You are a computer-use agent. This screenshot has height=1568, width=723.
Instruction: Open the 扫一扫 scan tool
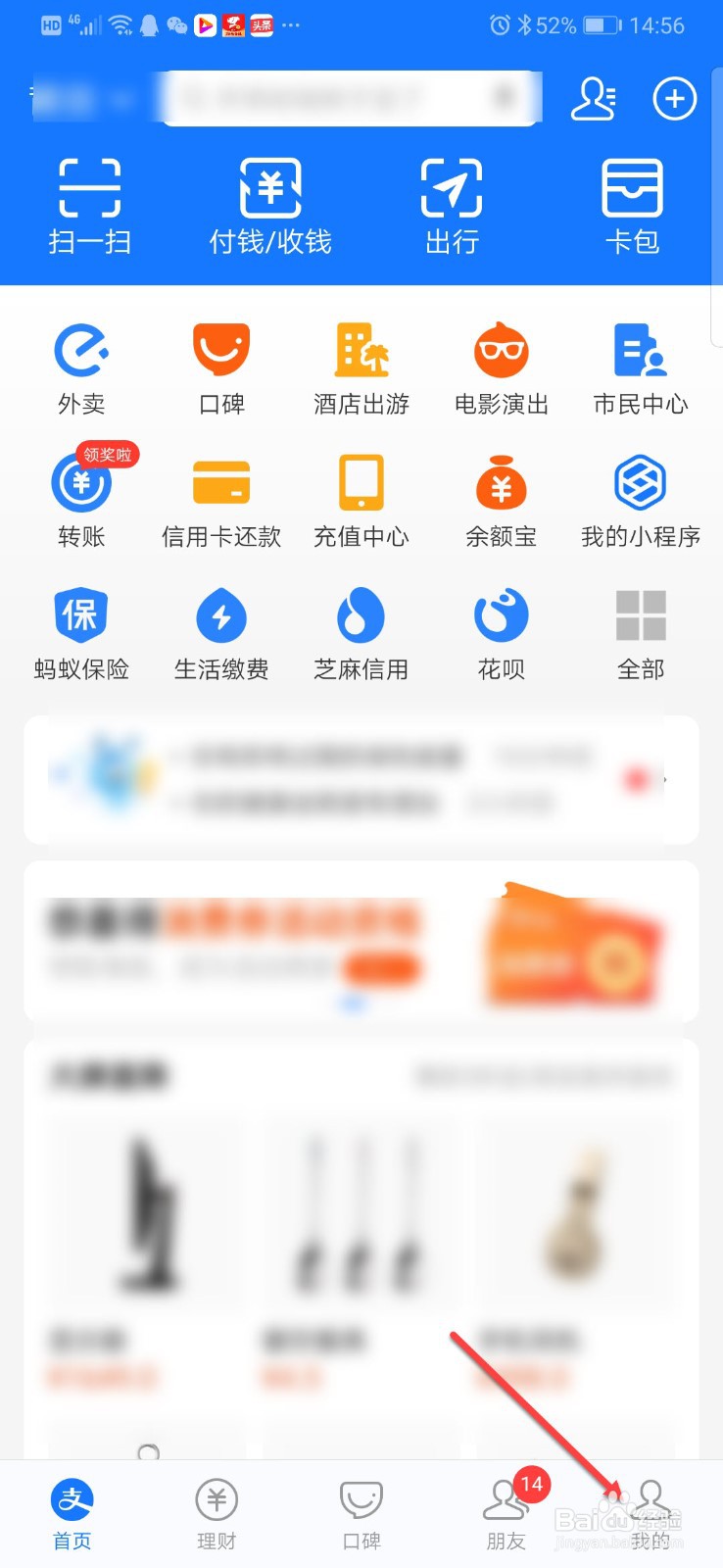tap(88, 206)
